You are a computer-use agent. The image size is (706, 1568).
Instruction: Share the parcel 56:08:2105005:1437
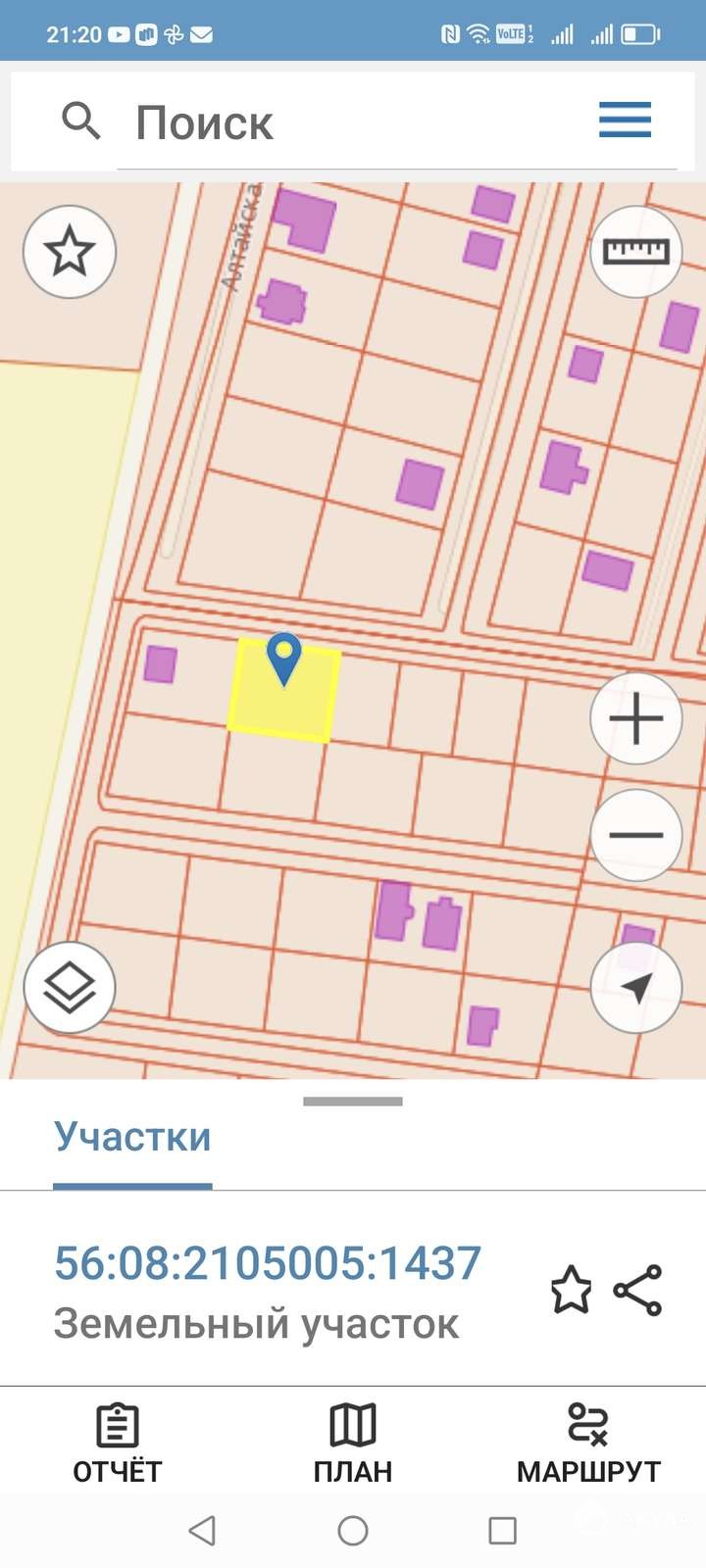click(638, 1290)
